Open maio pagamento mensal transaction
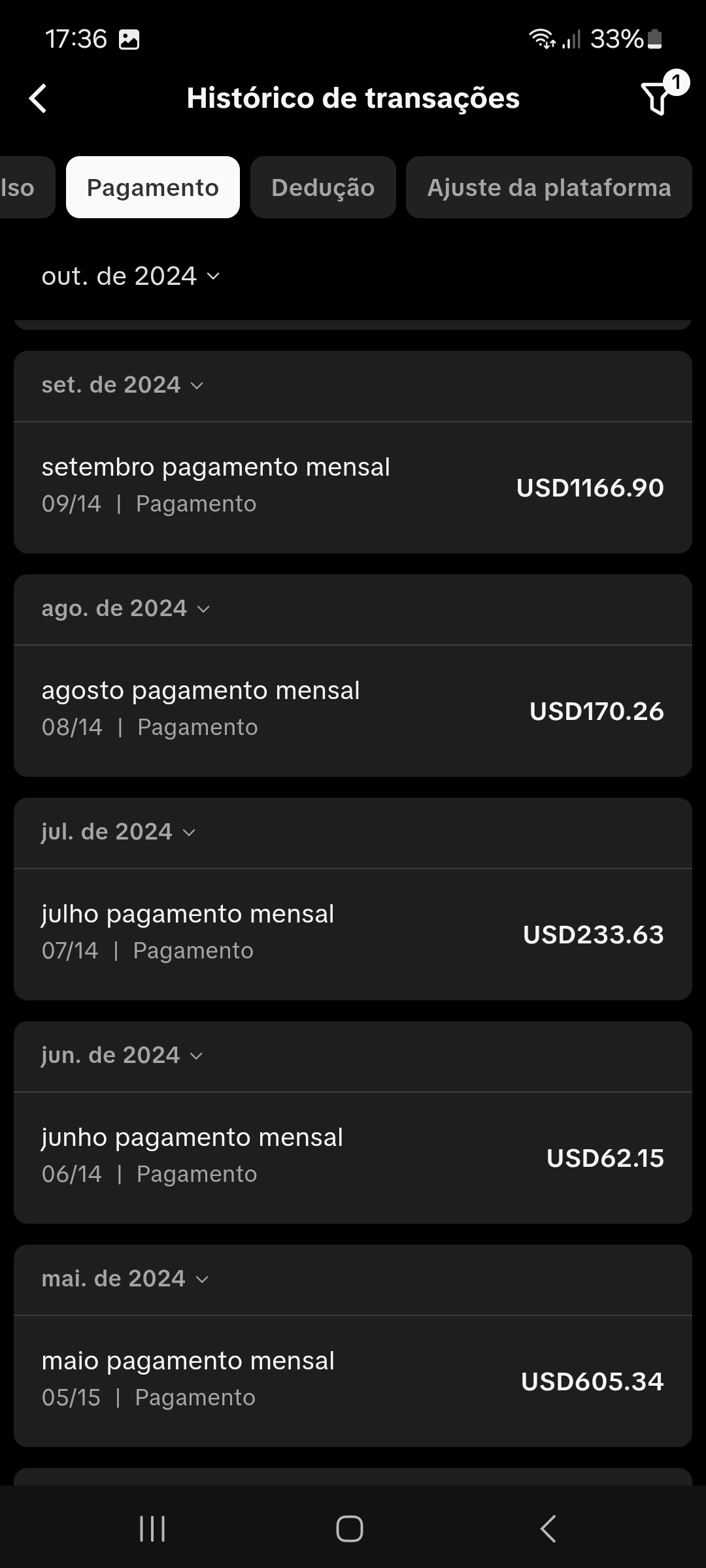The height and width of the screenshot is (1568, 706). pyautogui.click(x=353, y=1380)
